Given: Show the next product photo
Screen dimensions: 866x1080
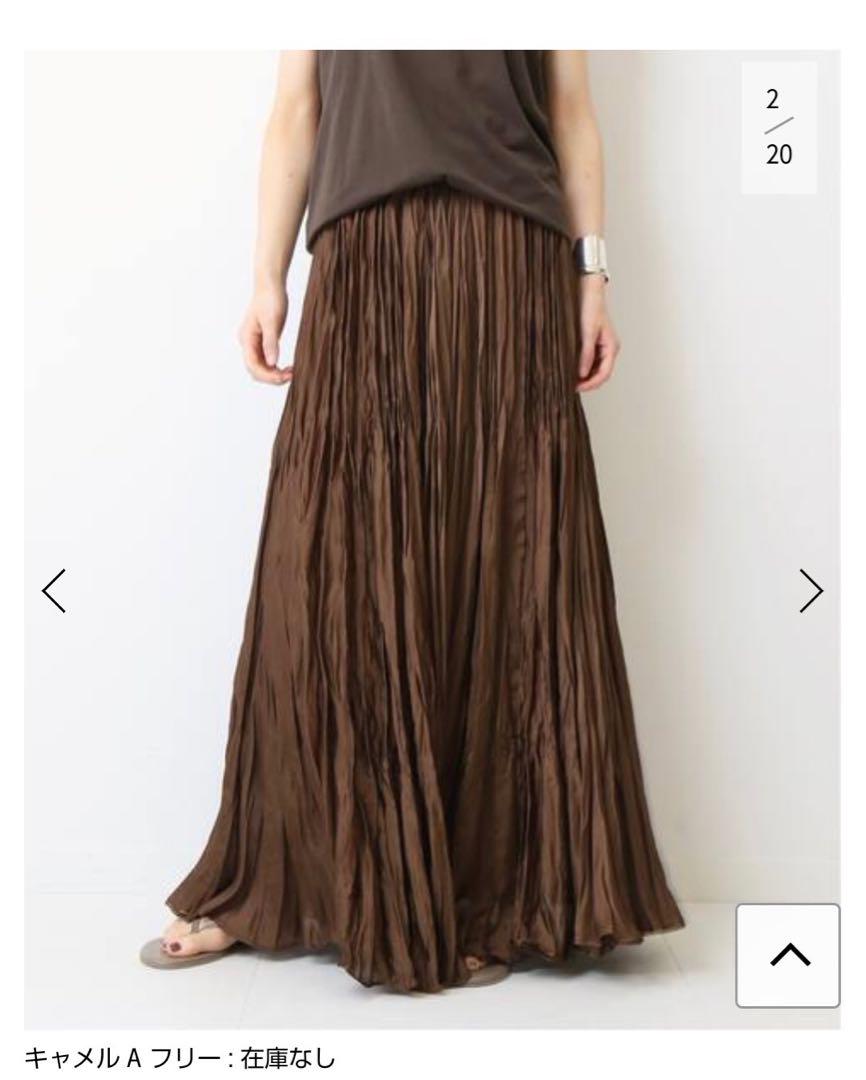Looking at the screenshot, I should (811, 592).
